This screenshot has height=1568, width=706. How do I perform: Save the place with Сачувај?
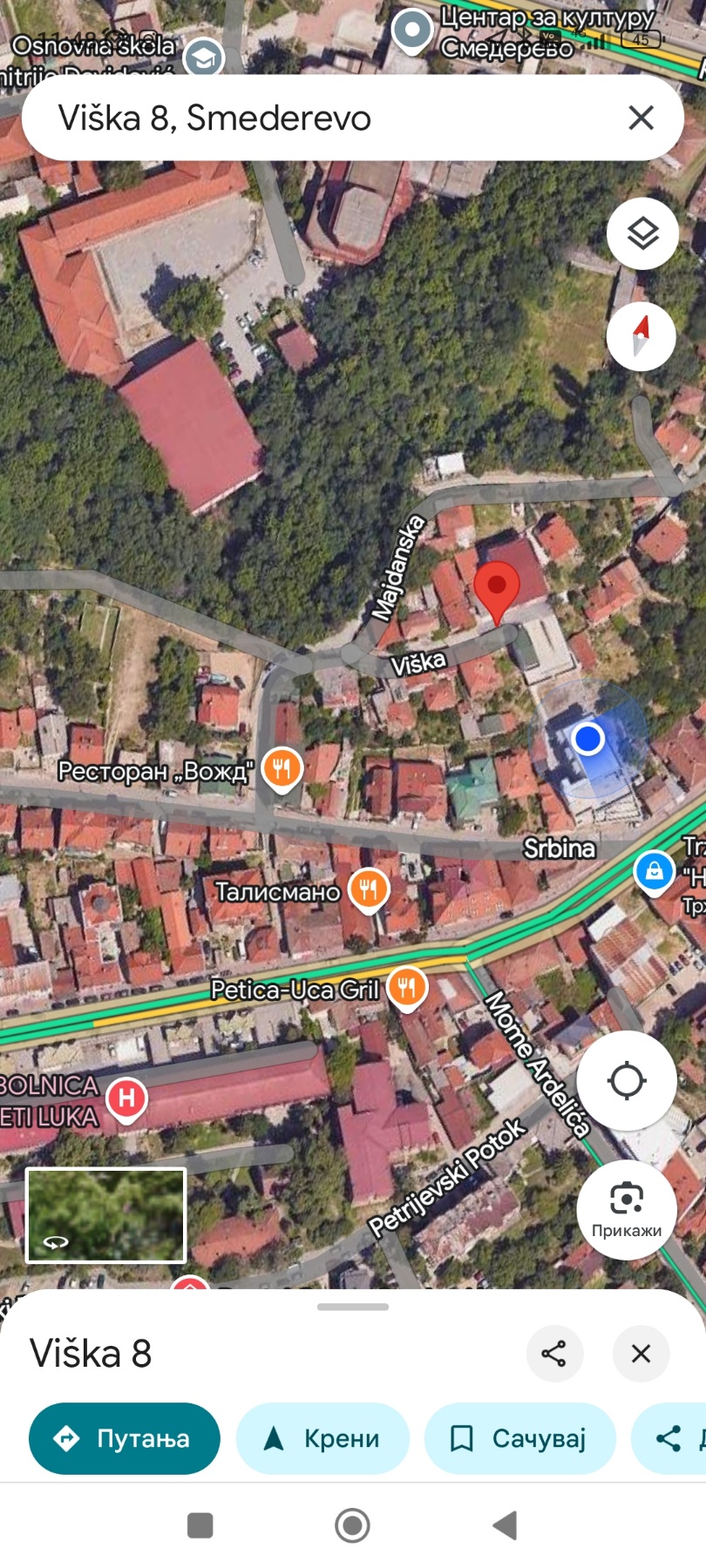click(x=519, y=1438)
